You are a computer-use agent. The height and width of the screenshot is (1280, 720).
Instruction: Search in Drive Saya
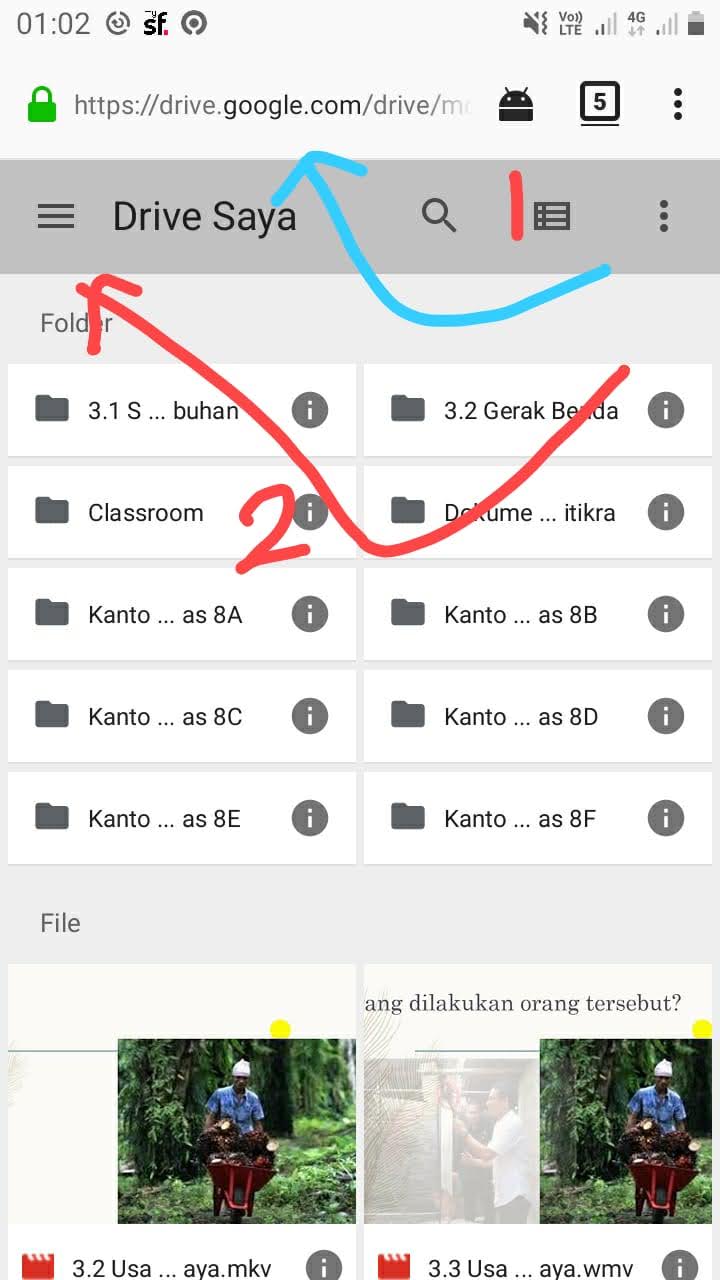point(439,216)
